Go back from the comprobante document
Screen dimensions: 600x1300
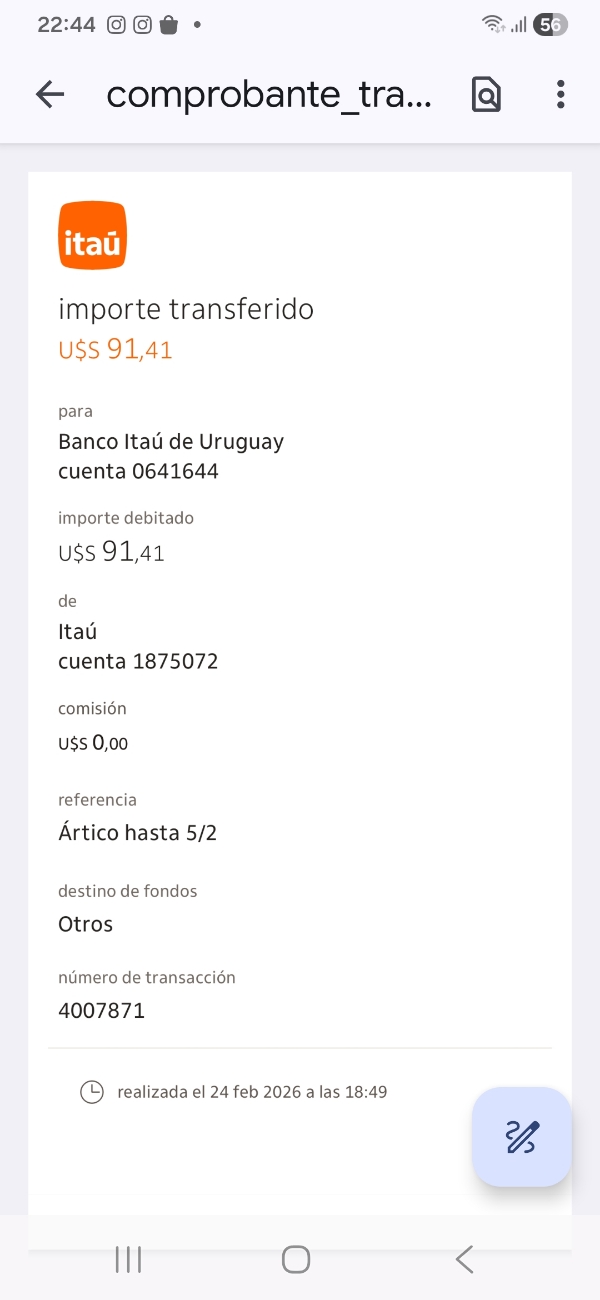tap(49, 95)
